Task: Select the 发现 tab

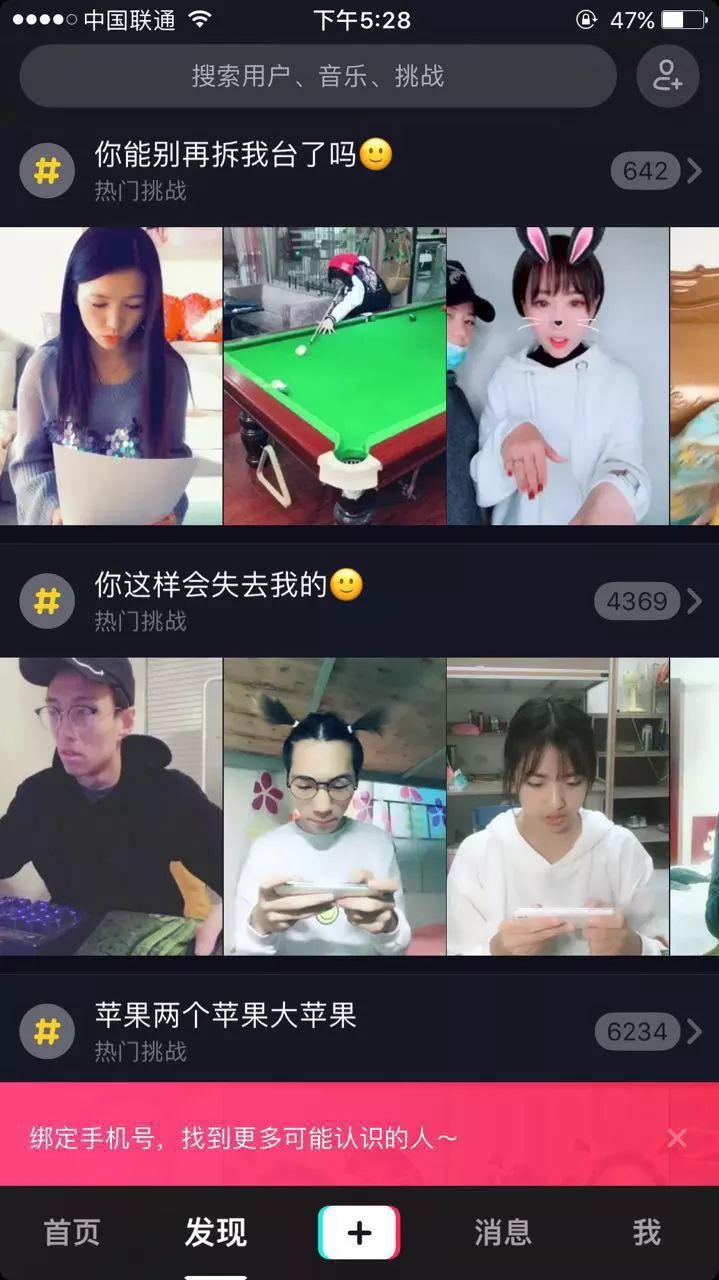Action: pos(215,1233)
